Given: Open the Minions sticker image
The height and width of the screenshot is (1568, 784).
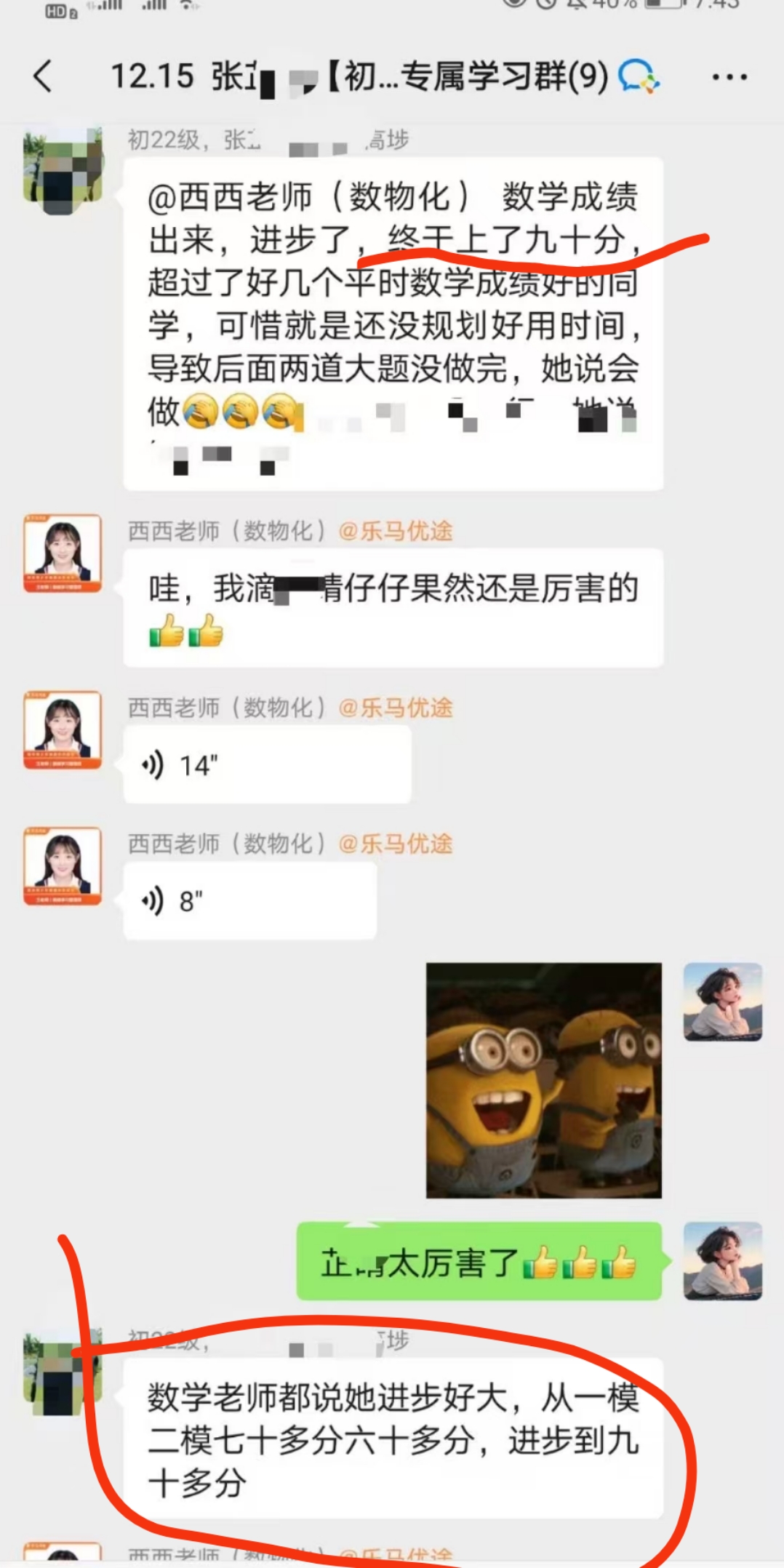Looking at the screenshot, I should (x=543, y=1081).
